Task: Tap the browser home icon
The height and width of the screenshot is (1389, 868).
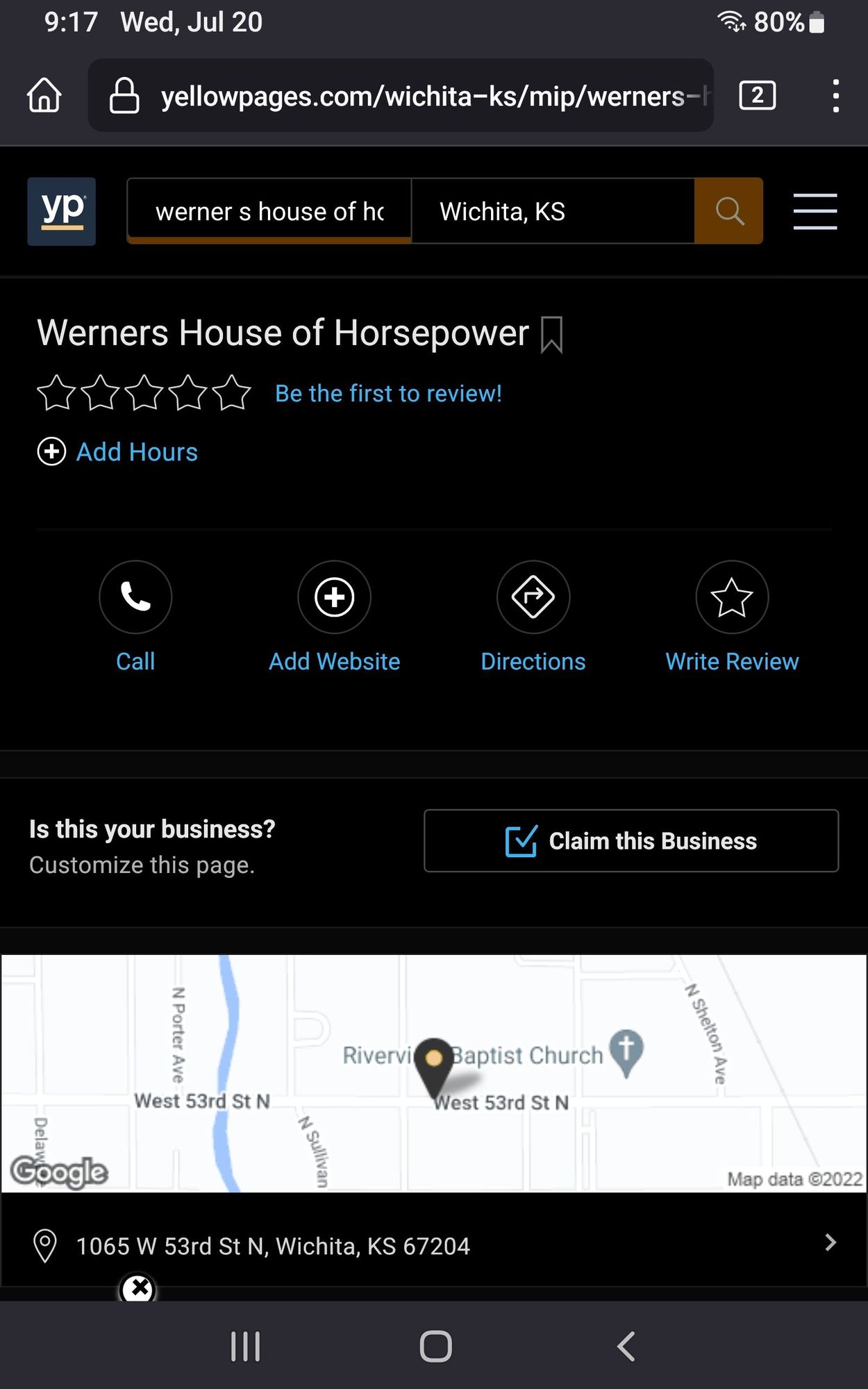Action: tap(44, 95)
